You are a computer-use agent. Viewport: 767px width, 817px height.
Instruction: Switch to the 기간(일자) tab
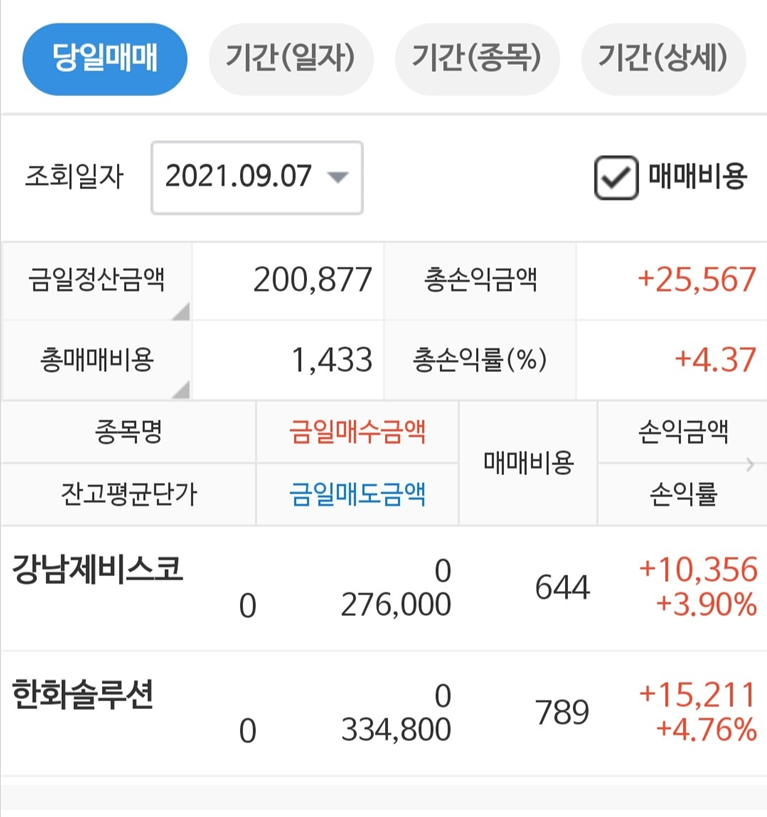tap(291, 59)
